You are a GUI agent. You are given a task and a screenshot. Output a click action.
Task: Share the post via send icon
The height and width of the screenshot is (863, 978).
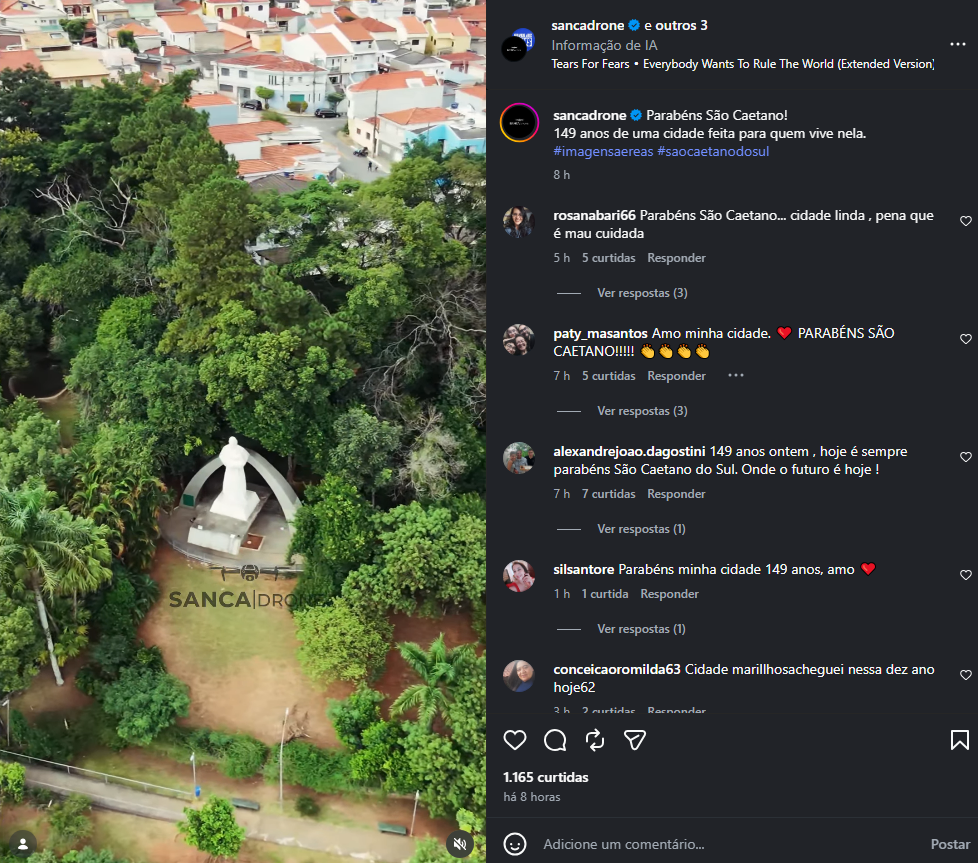pos(634,740)
